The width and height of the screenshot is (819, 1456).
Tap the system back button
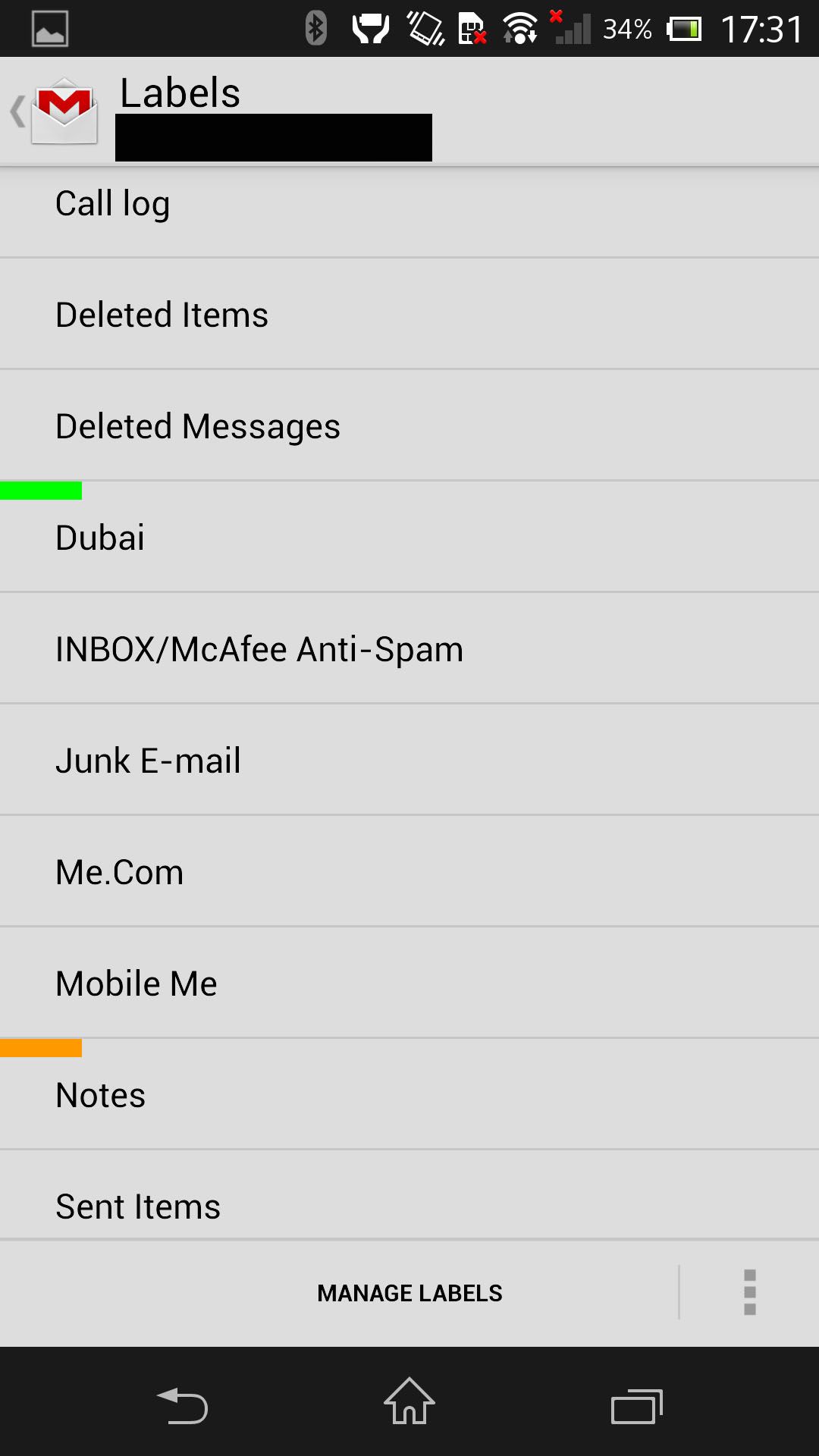tap(182, 1405)
